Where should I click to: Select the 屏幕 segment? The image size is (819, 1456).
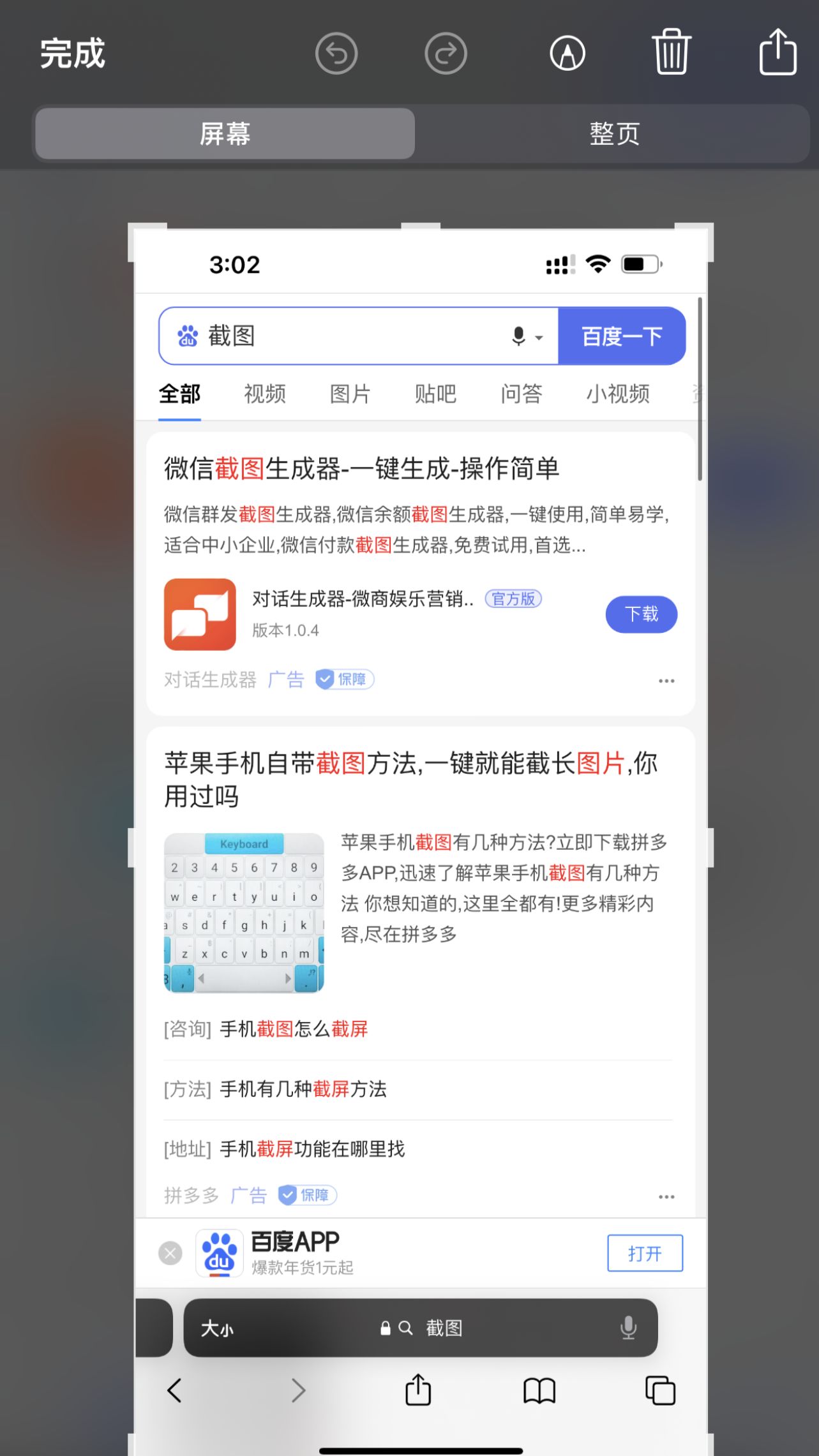coord(225,134)
